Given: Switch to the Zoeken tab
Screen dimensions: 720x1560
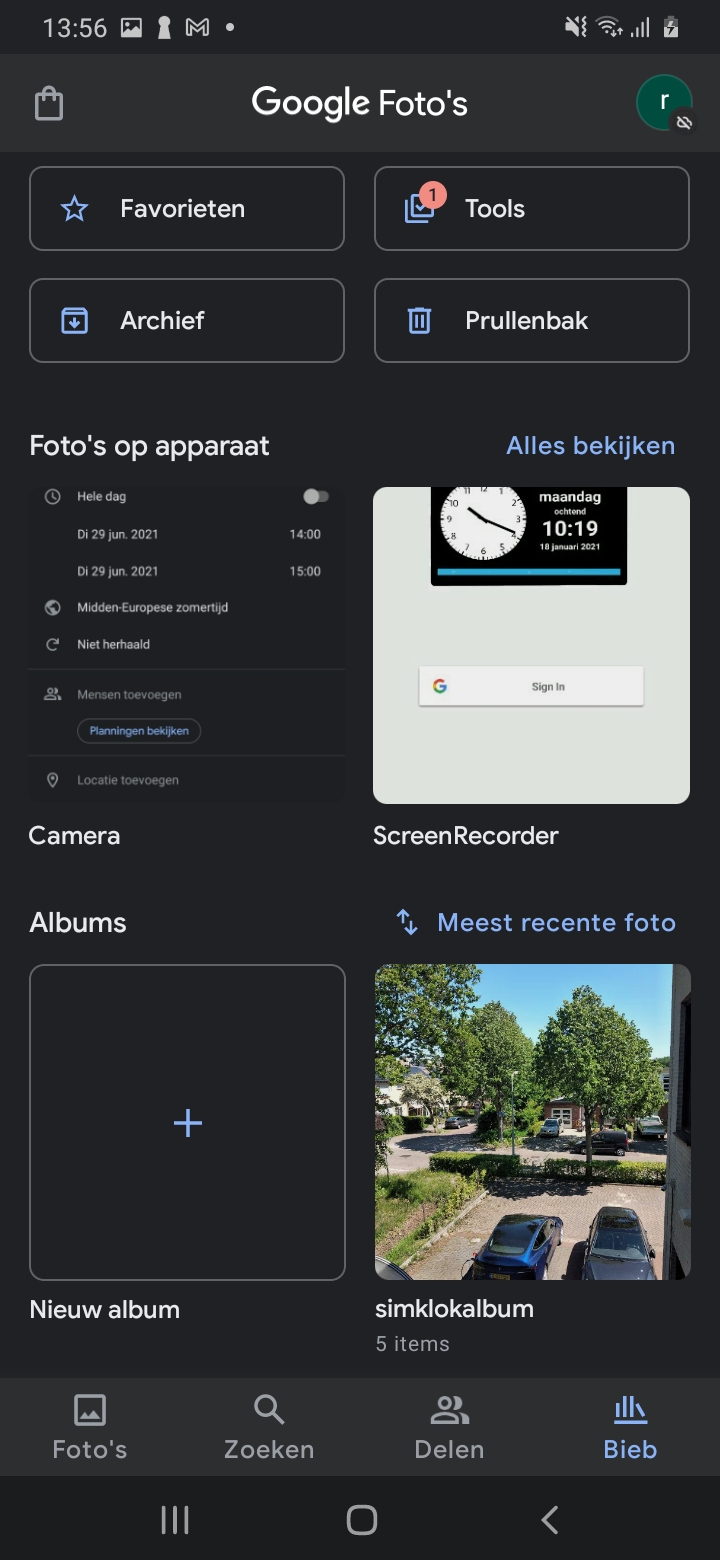Looking at the screenshot, I should tap(269, 1427).
